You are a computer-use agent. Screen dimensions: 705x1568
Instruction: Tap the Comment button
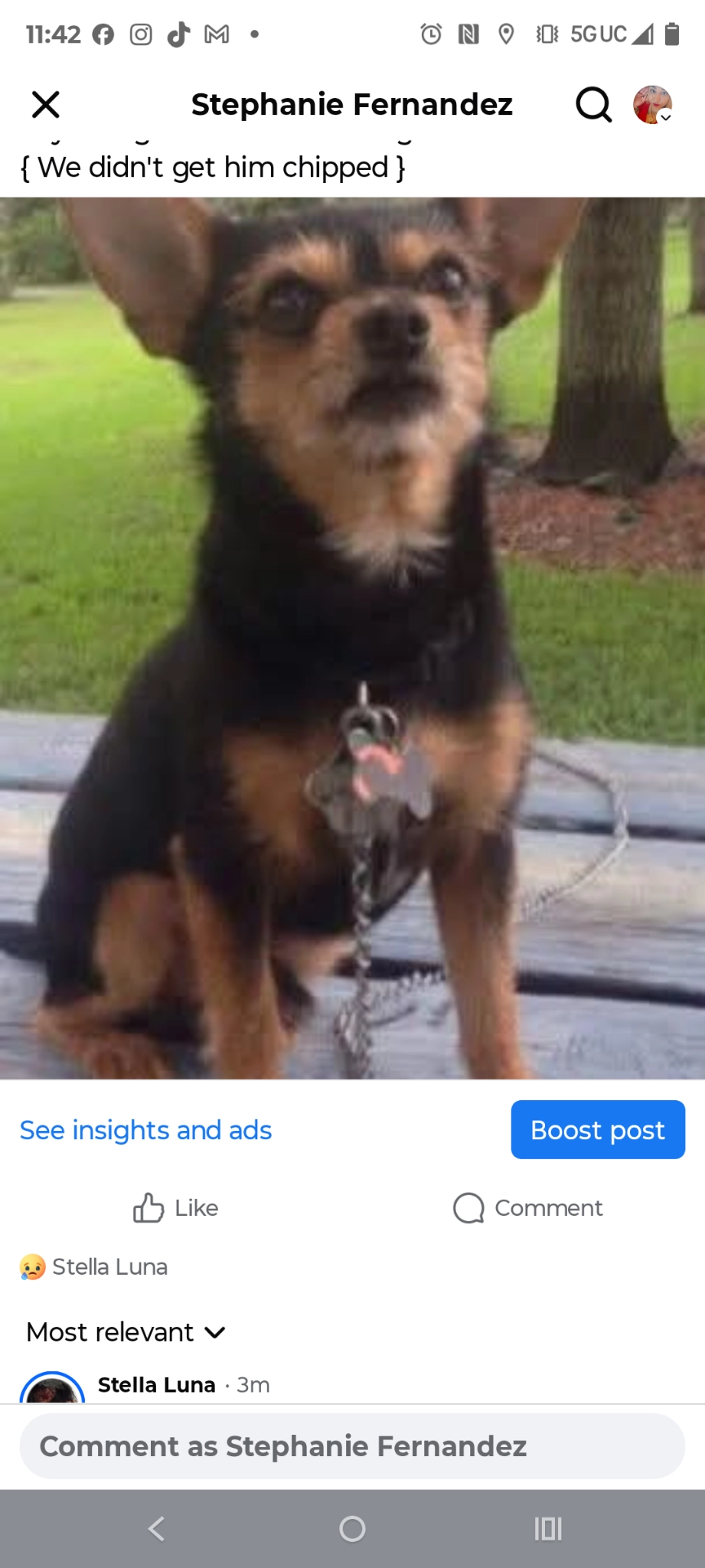click(528, 1208)
